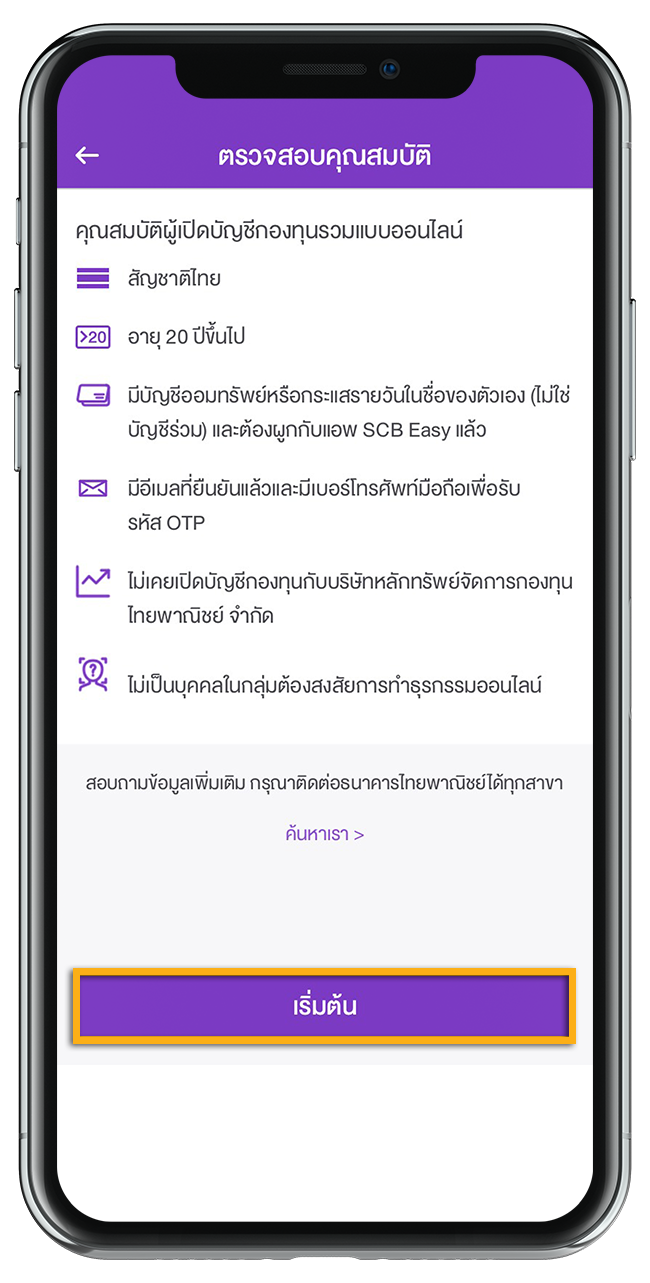
Task: Tap the เริ่มต้น button to begin
Action: pos(324,1006)
